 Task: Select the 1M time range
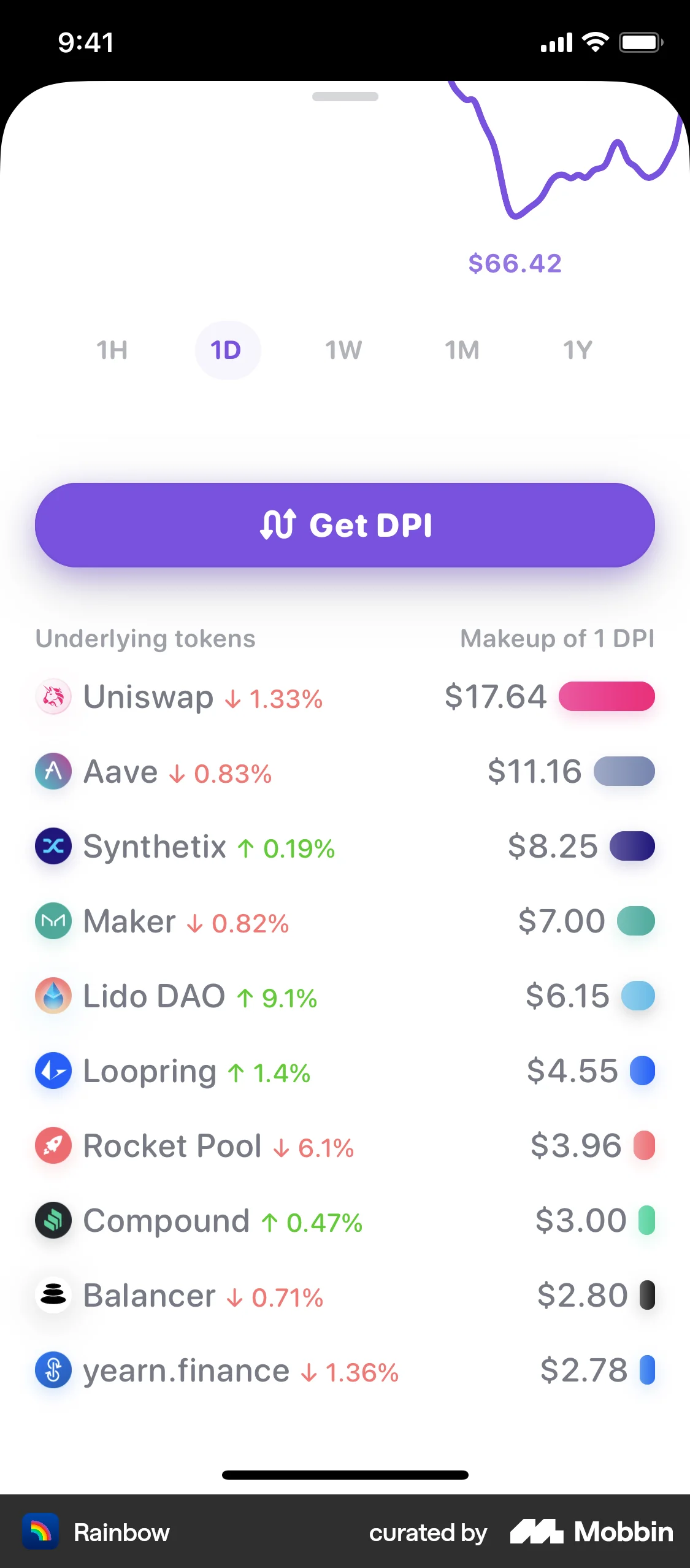tap(461, 350)
